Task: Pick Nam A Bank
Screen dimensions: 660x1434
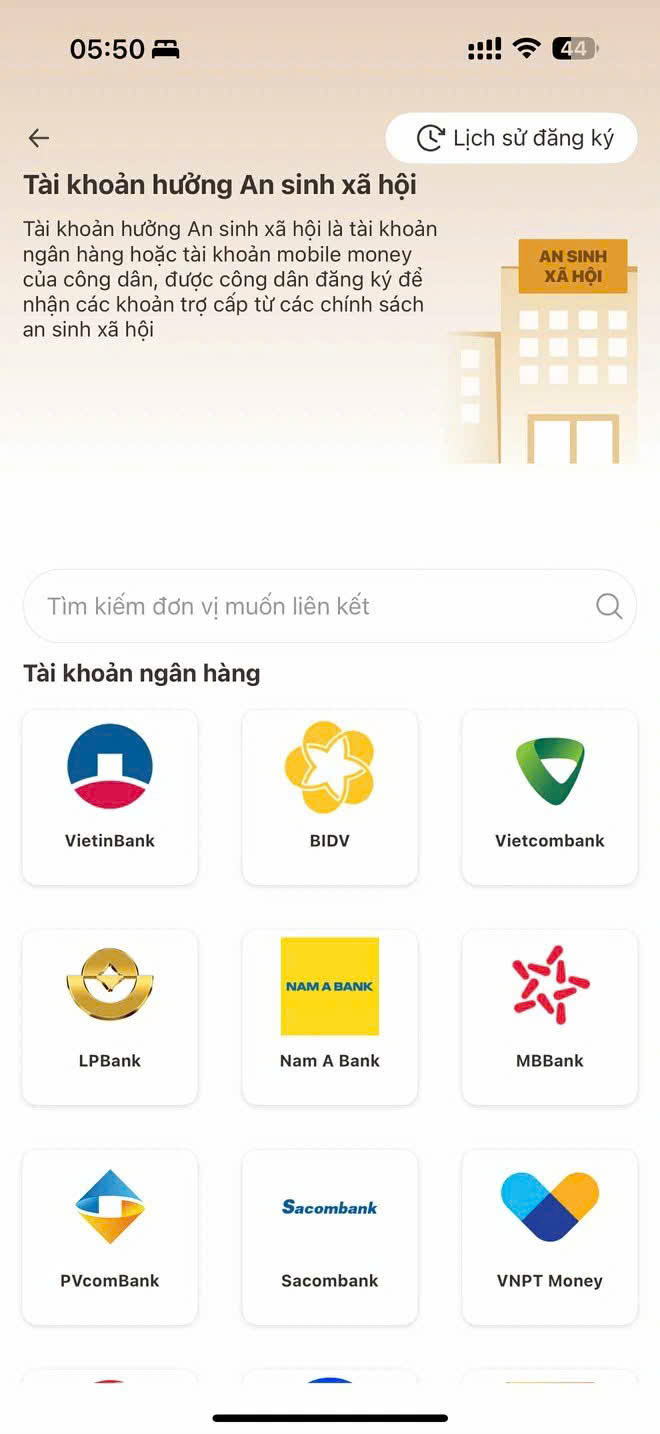Action: click(330, 1017)
